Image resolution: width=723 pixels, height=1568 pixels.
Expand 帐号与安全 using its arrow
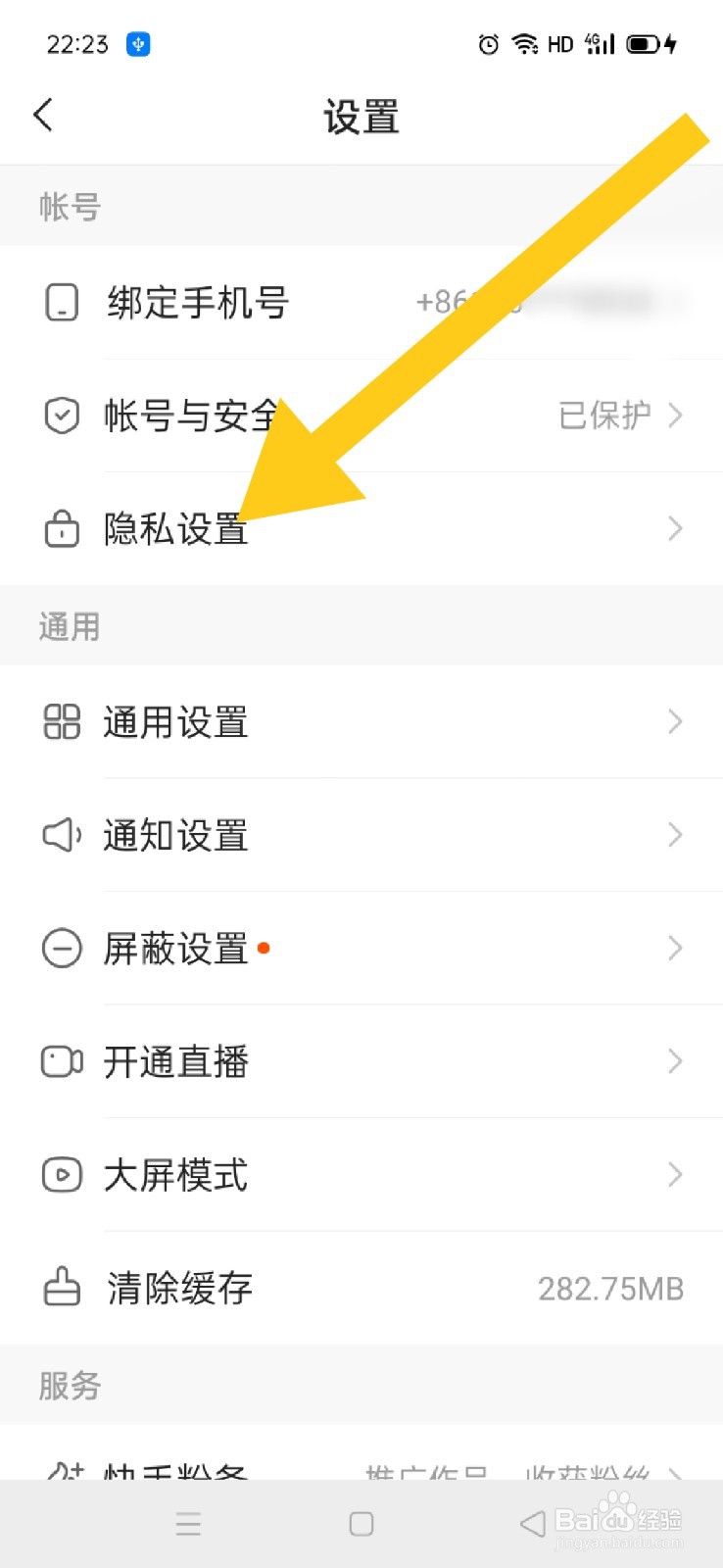pyautogui.click(x=674, y=416)
